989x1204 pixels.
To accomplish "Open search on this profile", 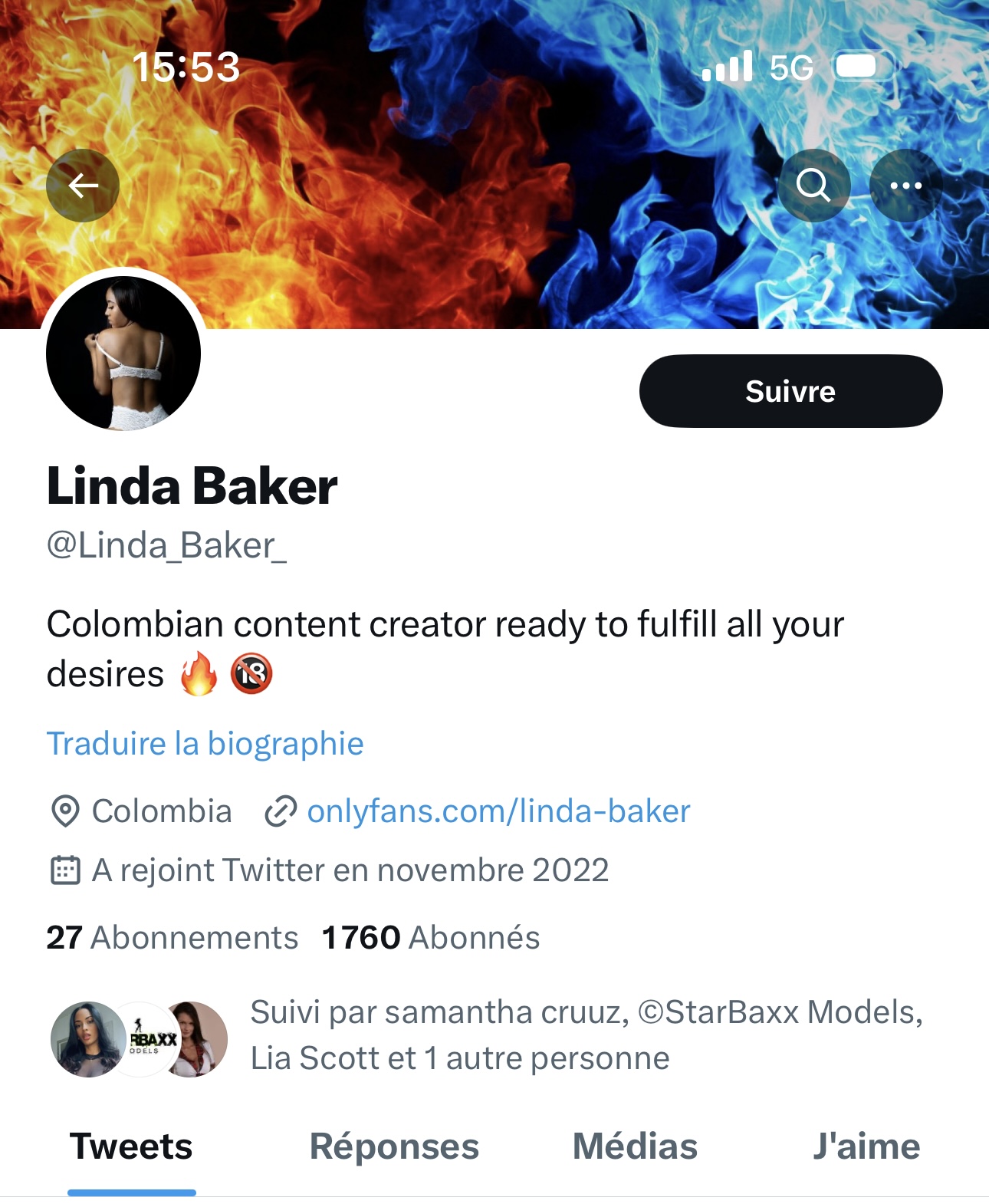I will 813,186.
